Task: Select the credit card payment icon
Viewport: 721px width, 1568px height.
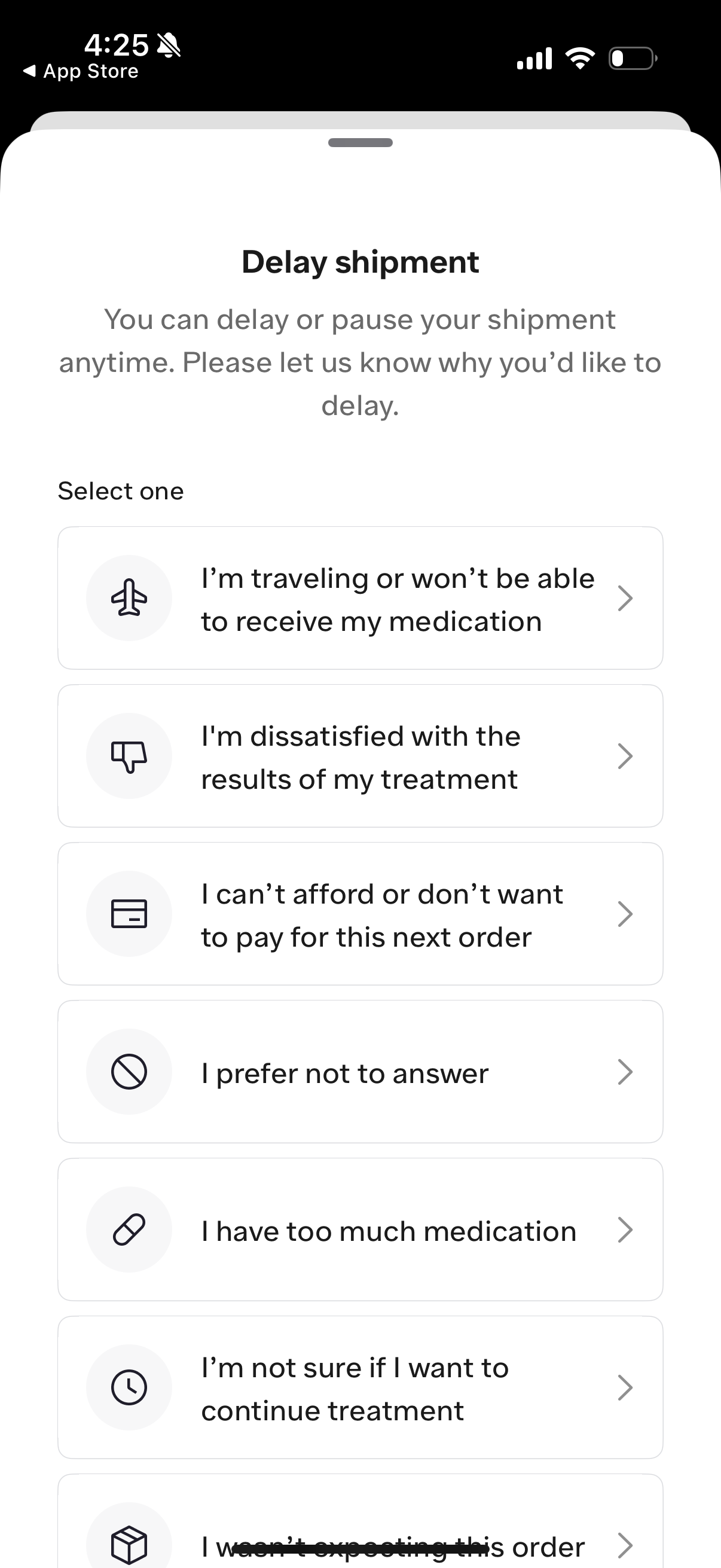Action: click(129, 914)
